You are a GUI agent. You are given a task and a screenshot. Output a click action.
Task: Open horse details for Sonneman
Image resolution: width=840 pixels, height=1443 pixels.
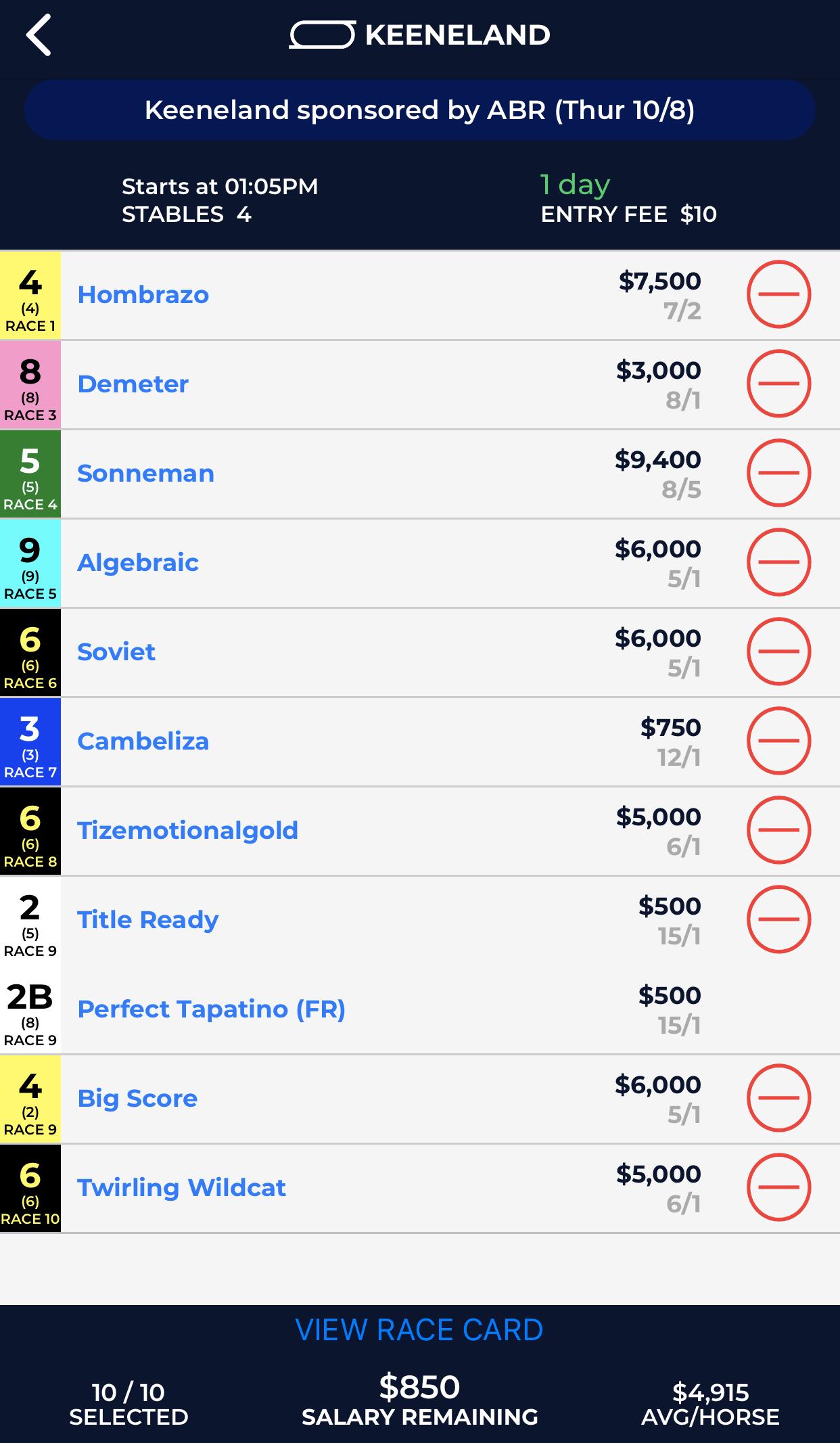(x=145, y=473)
